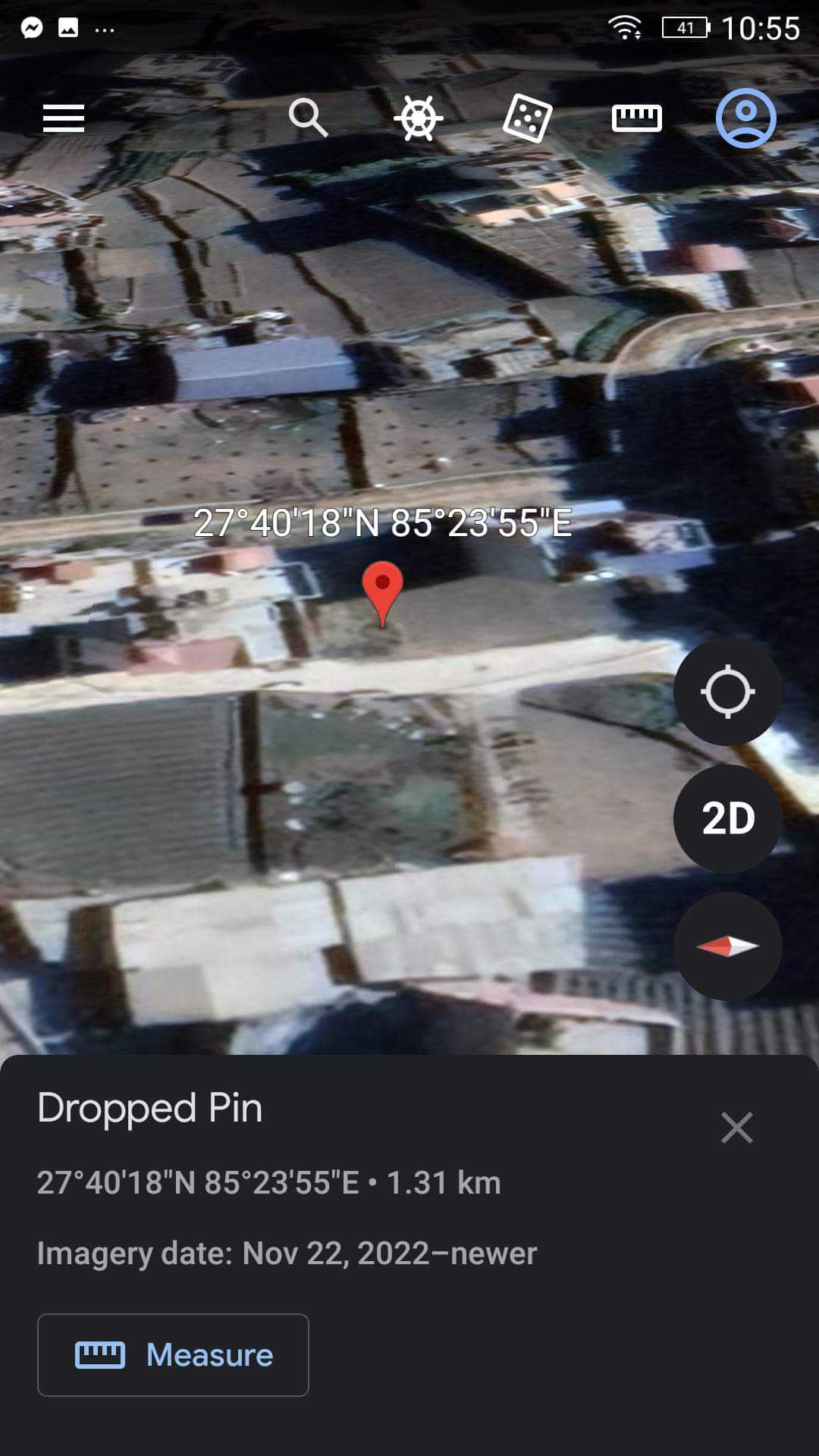
Task: Reset orientation with the compass button
Action: 727,946
